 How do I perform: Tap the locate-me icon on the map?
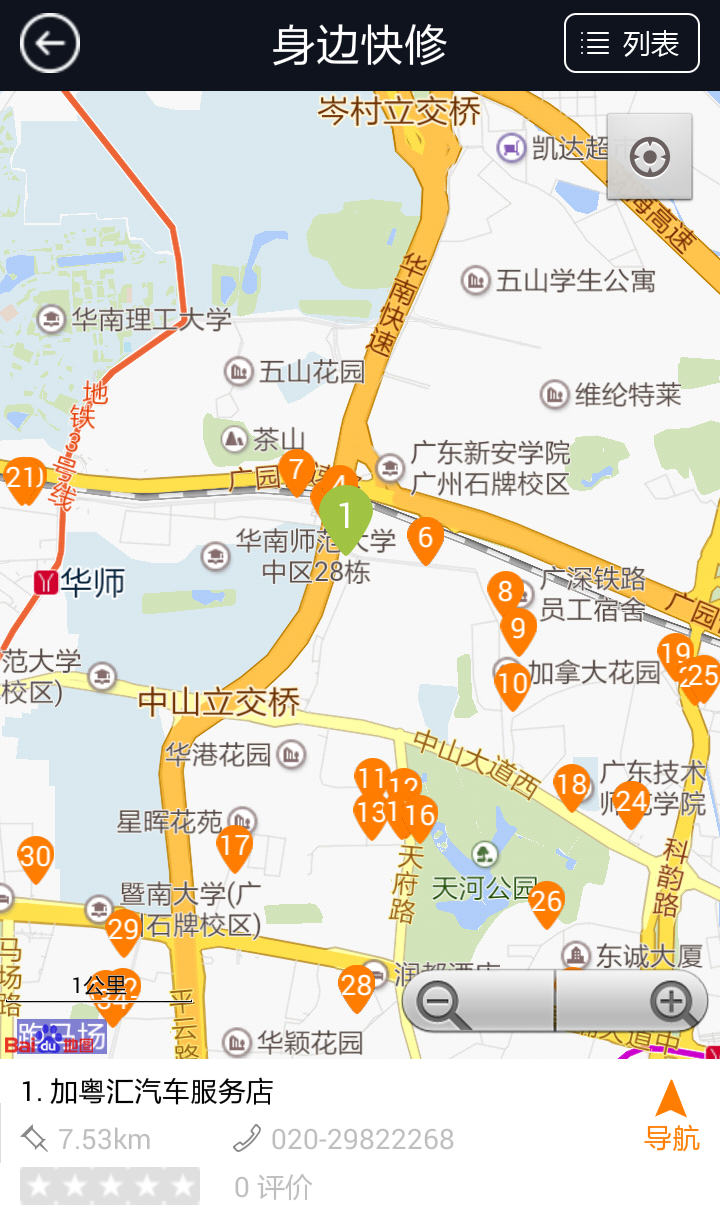pos(650,157)
